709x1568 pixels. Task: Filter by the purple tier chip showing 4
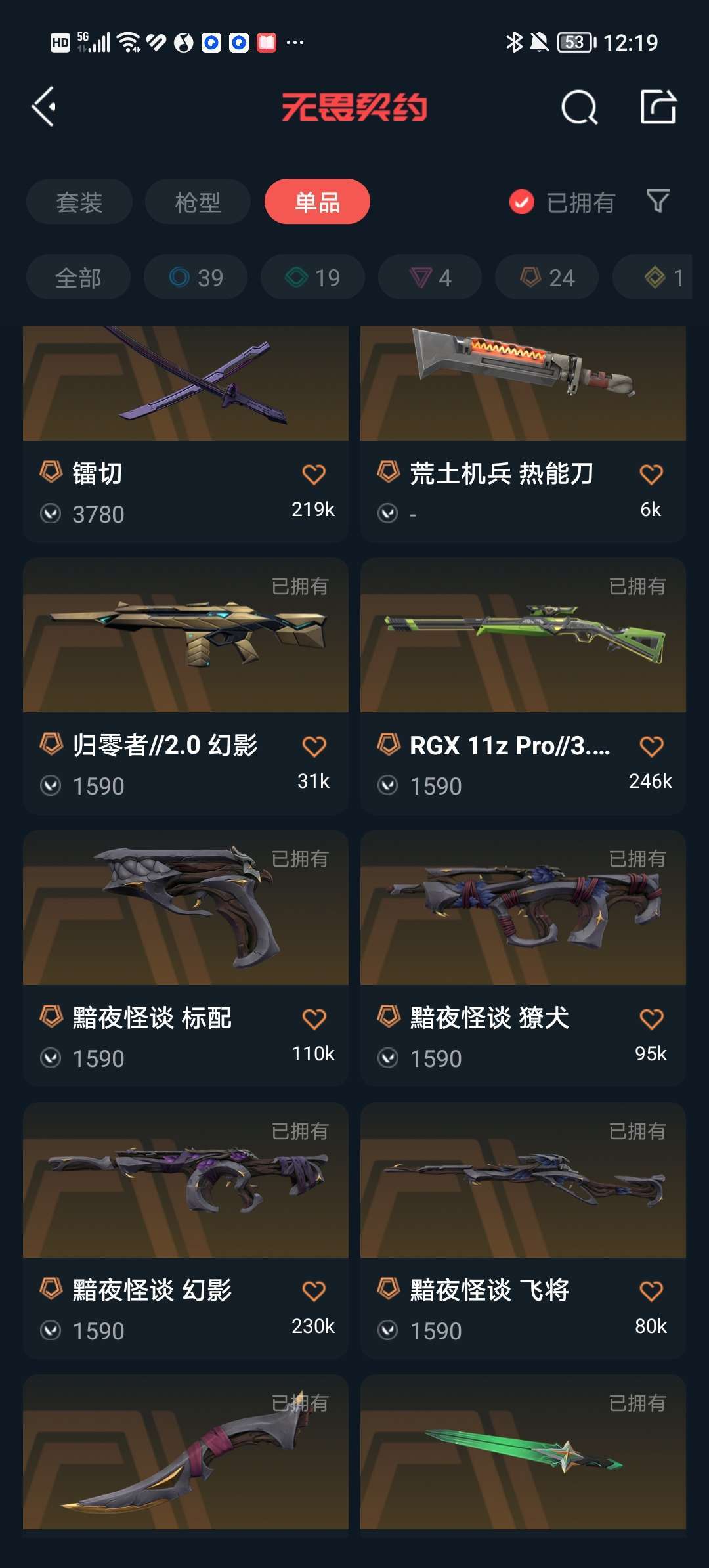(430, 277)
